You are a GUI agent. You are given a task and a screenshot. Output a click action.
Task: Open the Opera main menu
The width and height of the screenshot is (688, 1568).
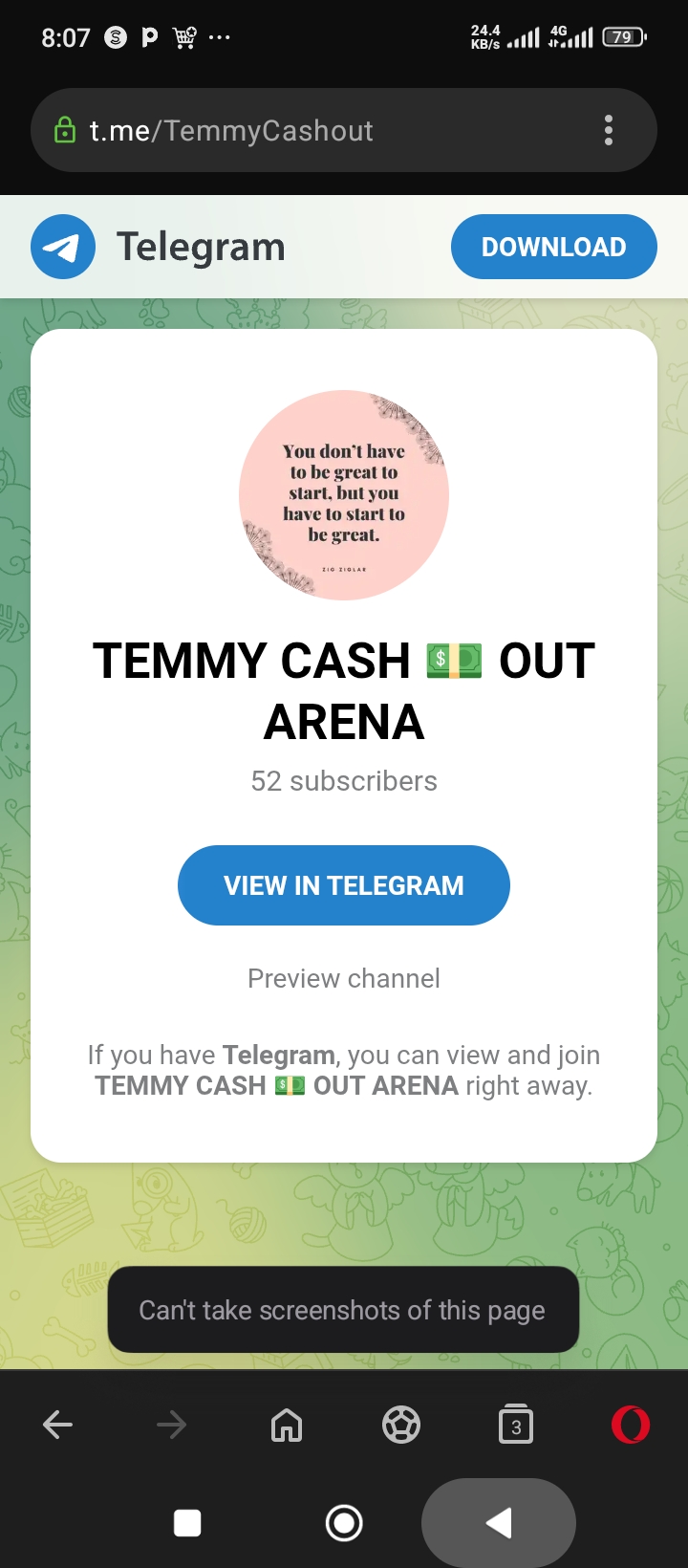pos(631,1425)
